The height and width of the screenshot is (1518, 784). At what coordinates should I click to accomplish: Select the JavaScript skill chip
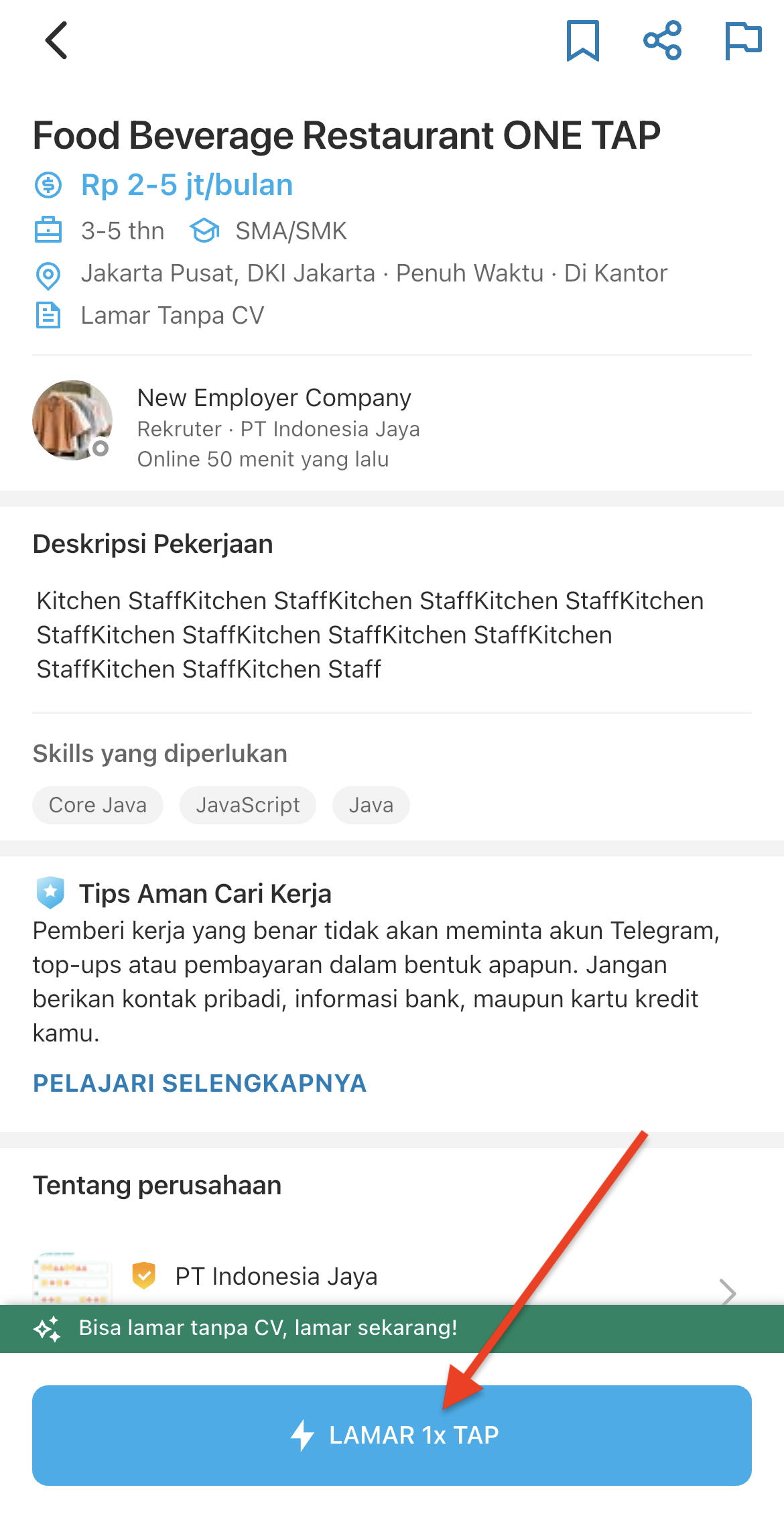(x=248, y=805)
